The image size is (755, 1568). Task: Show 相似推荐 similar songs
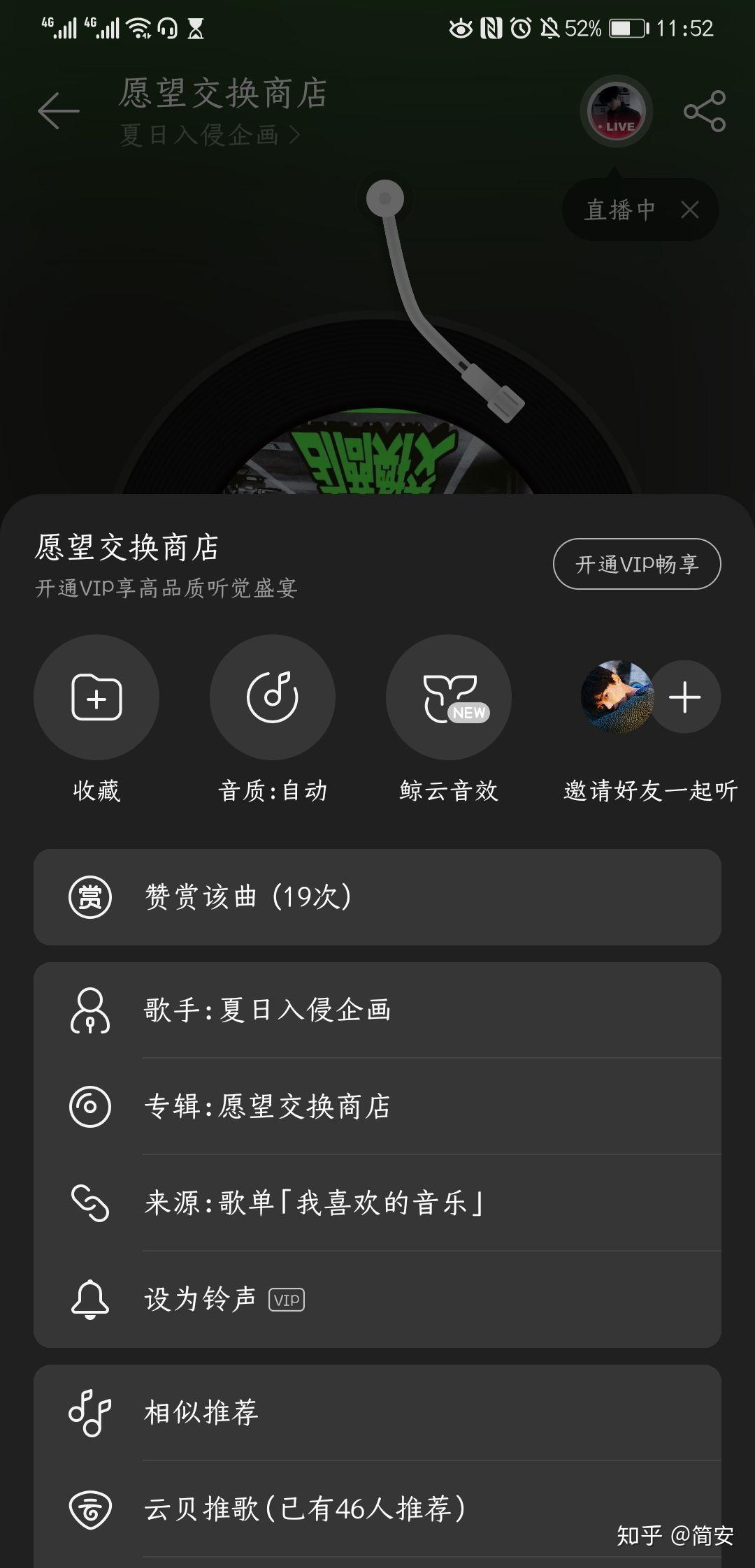point(377,1412)
